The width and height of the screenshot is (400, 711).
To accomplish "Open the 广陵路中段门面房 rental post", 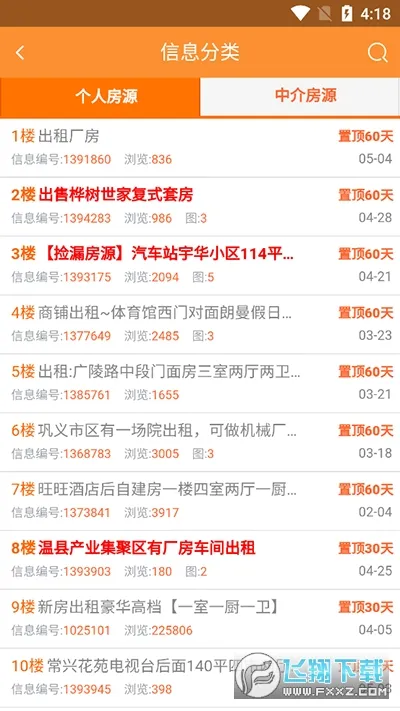I will click(200, 383).
